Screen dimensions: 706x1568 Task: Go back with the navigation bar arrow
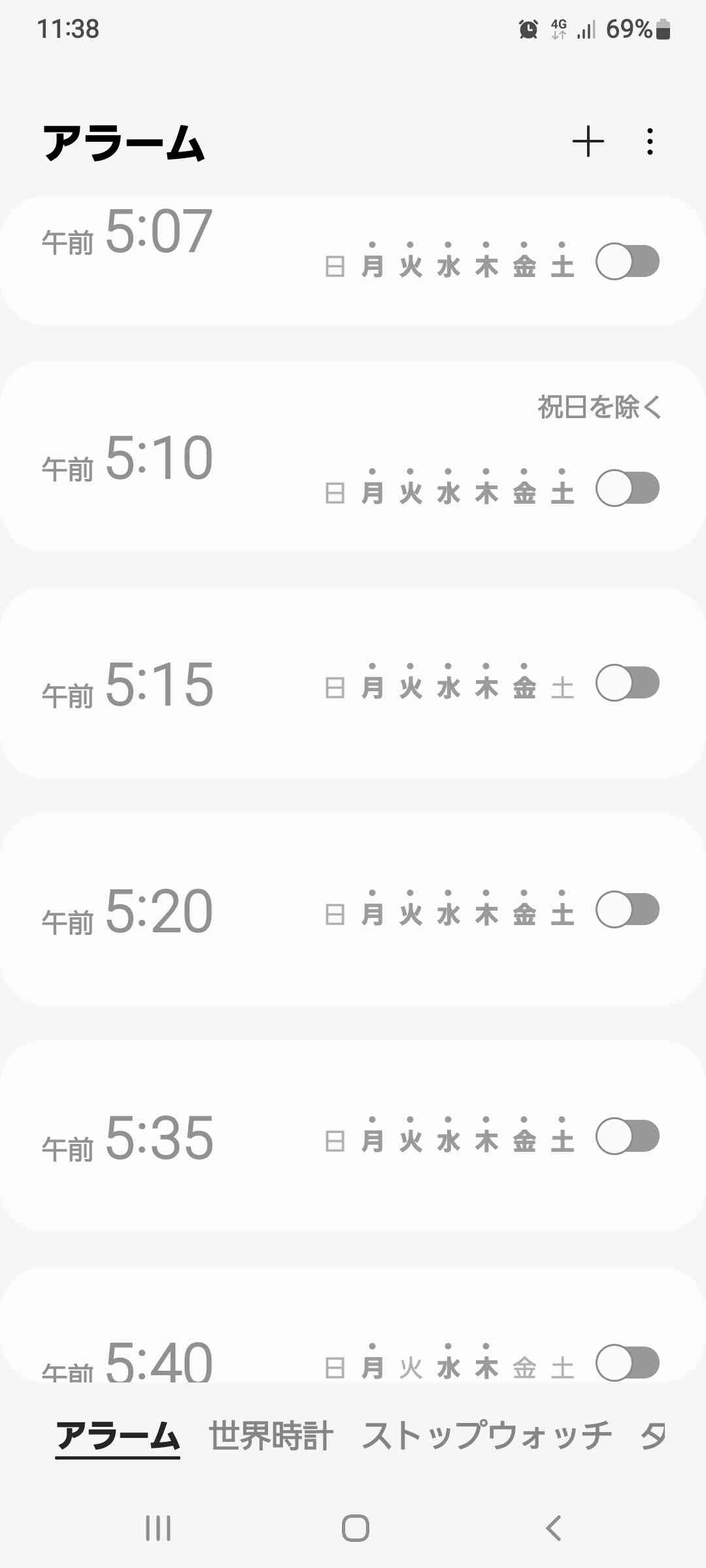click(553, 1528)
